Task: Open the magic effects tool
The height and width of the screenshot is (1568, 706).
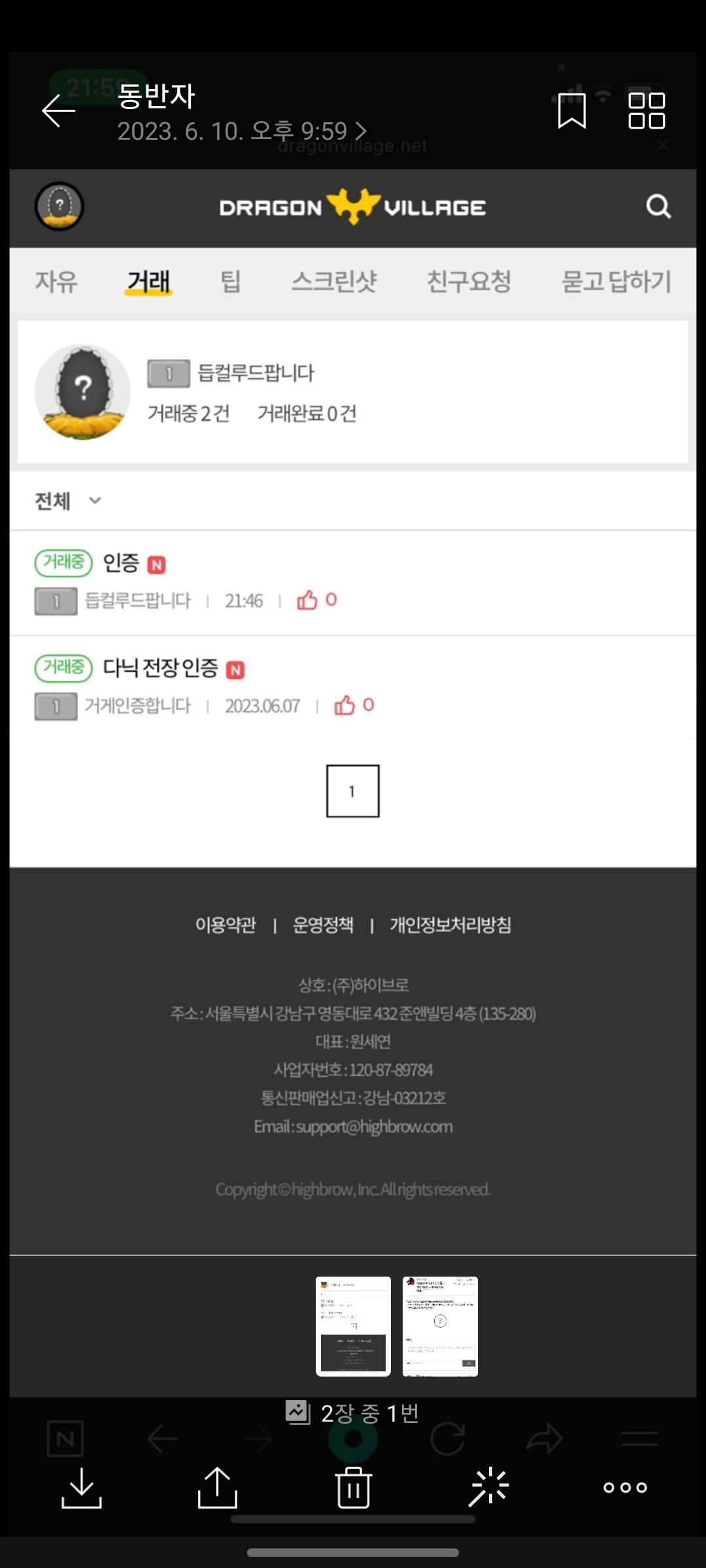Action: pyautogui.click(x=489, y=1488)
